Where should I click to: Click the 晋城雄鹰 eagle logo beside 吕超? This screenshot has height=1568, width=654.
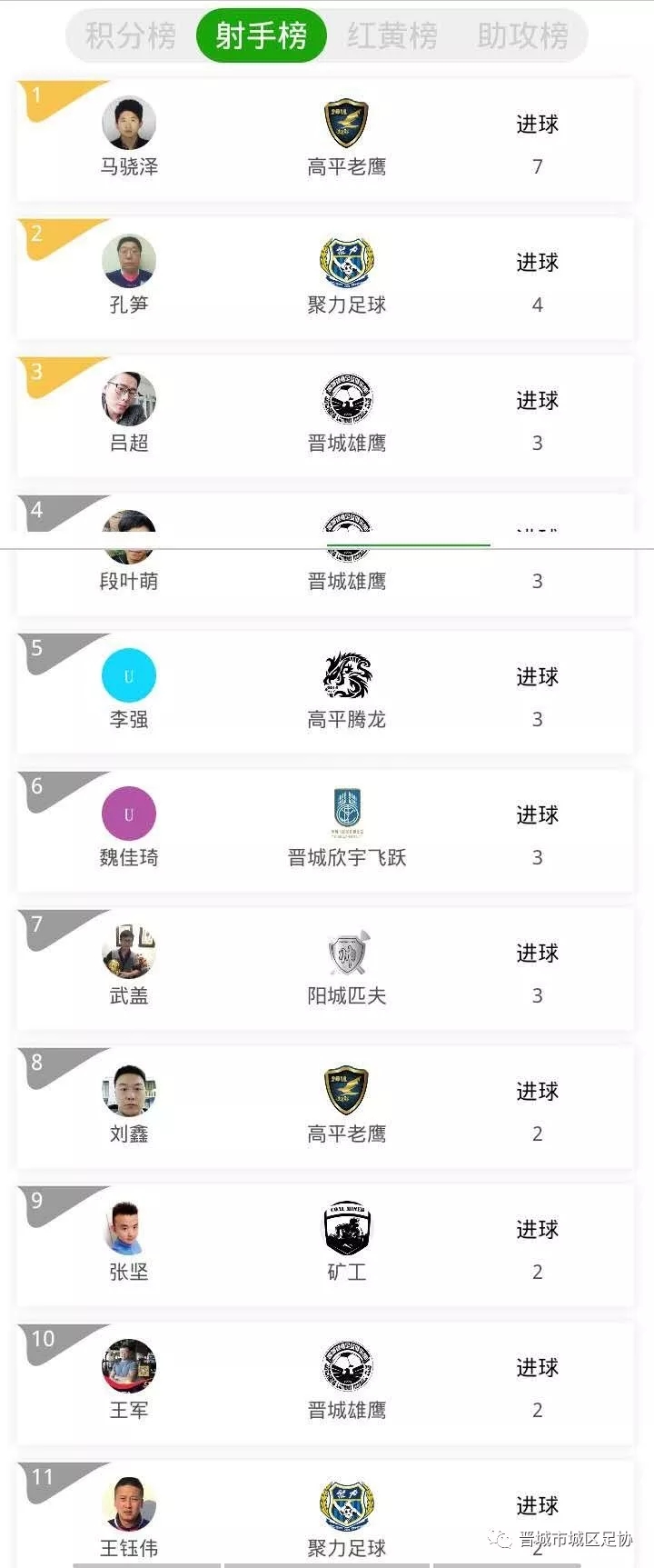click(x=348, y=397)
